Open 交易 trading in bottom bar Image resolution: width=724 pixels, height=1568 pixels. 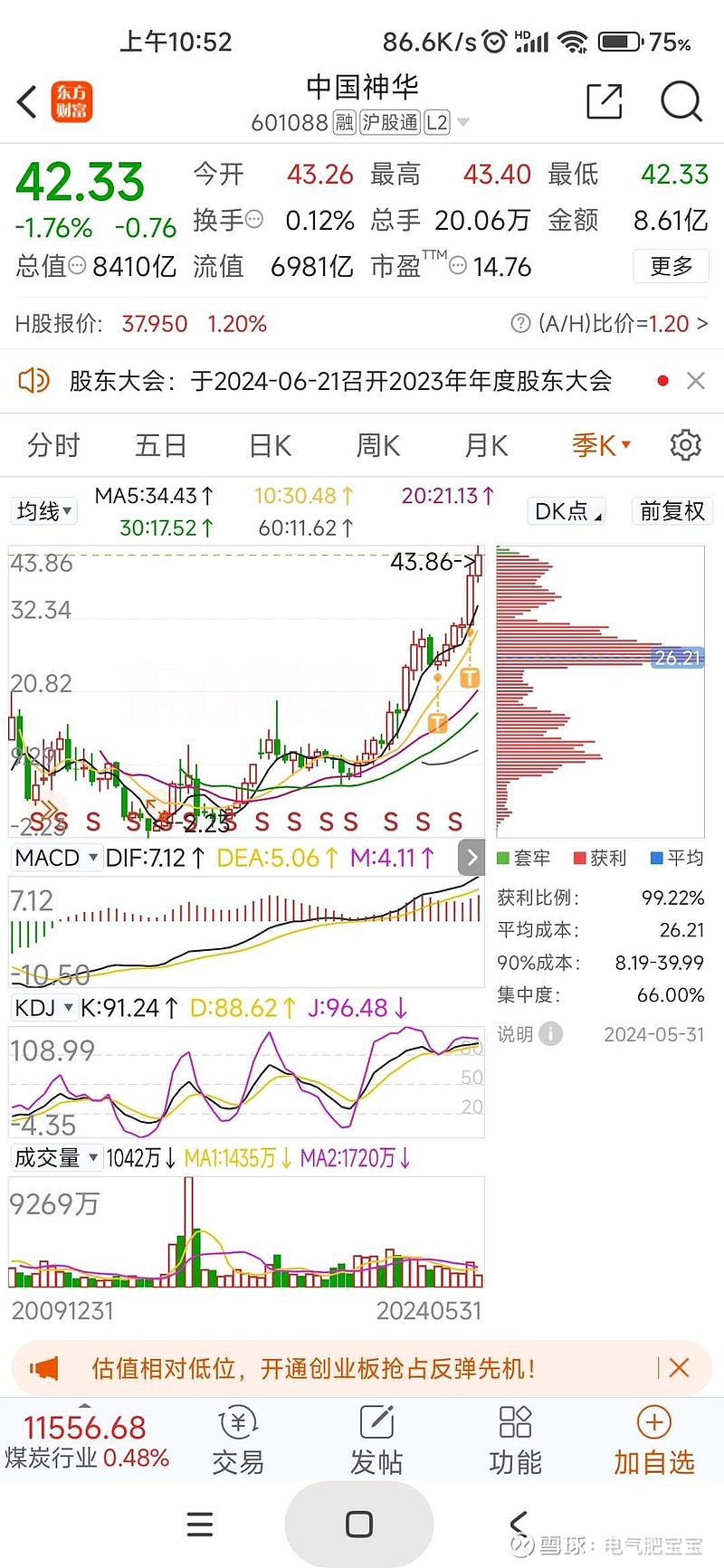[x=238, y=1441]
